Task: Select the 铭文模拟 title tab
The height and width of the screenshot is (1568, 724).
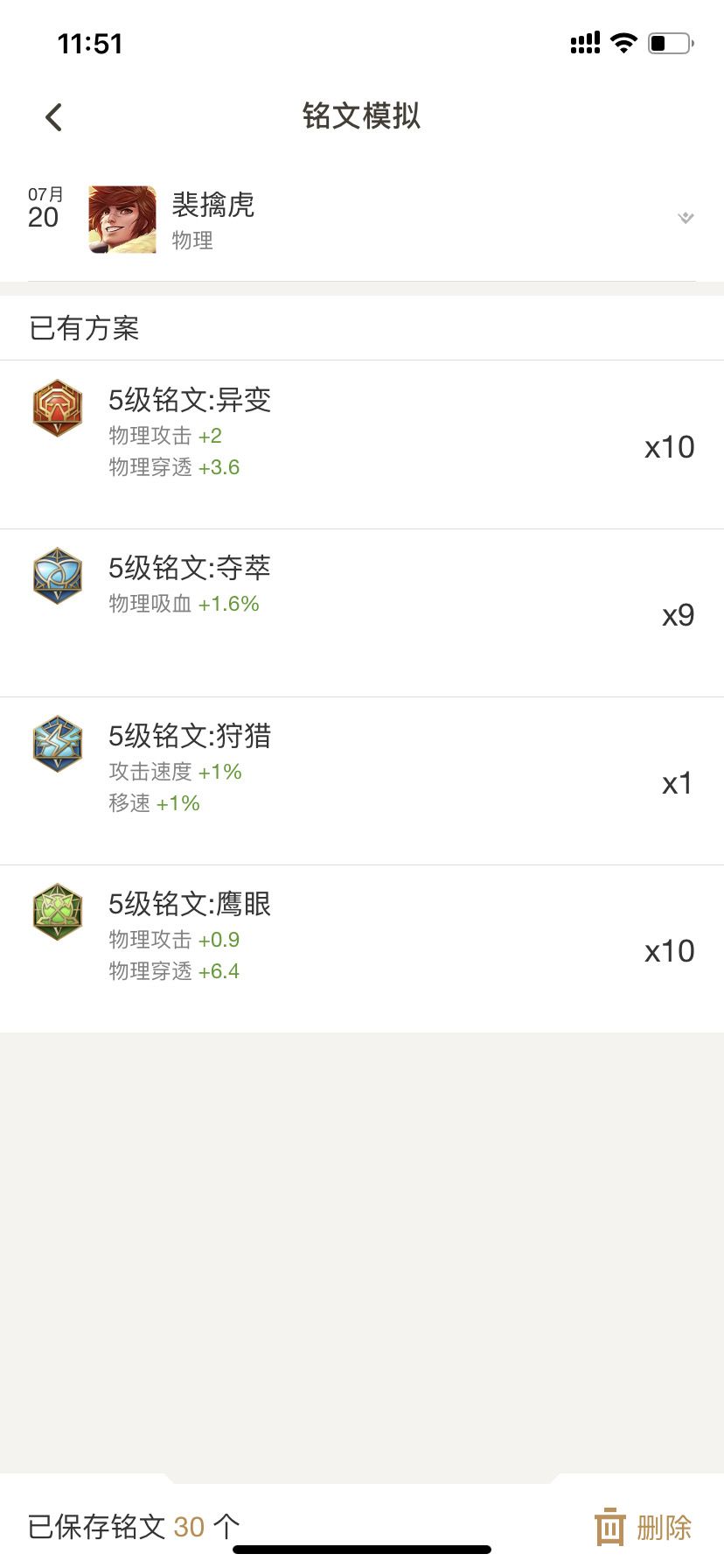Action: pos(362,116)
